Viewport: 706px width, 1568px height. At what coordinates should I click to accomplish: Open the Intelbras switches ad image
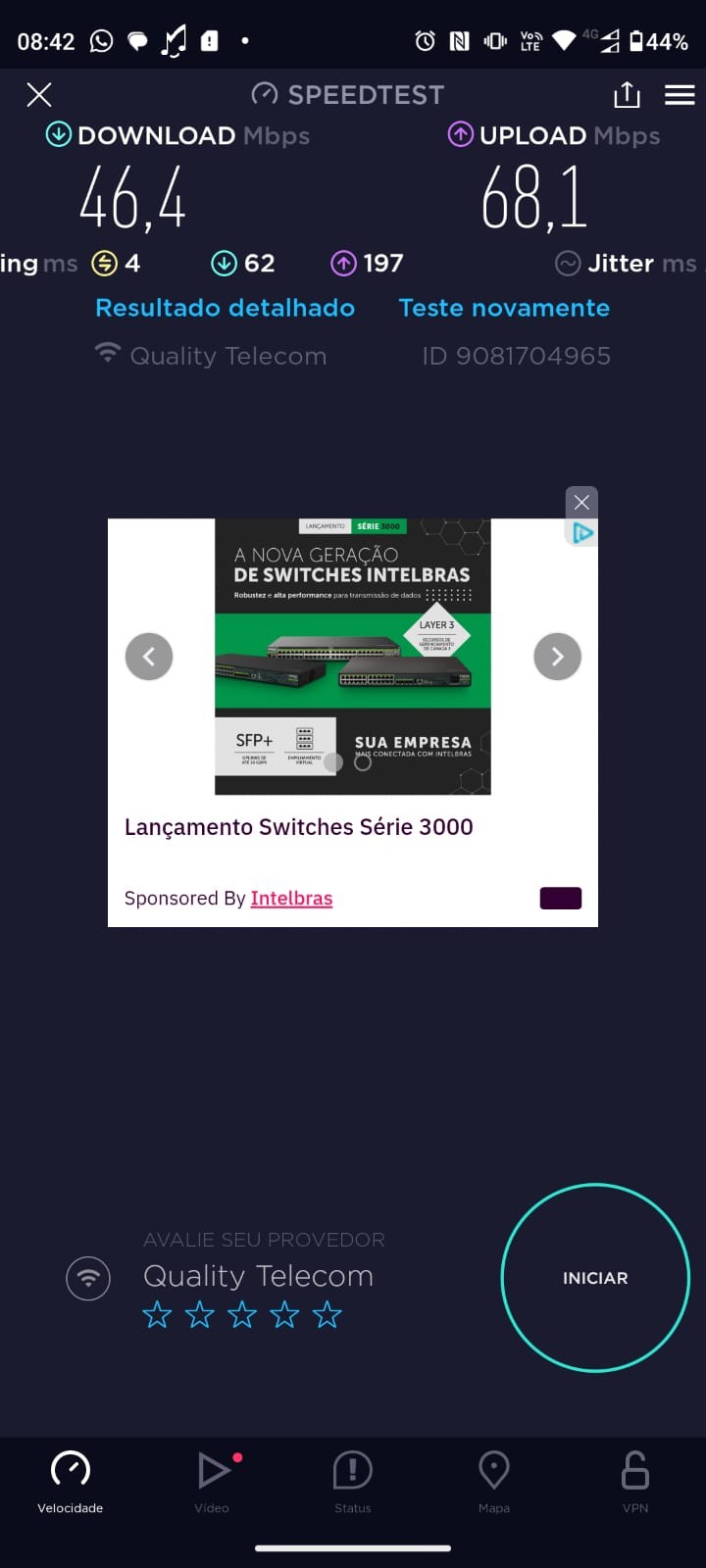click(x=353, y=657)
